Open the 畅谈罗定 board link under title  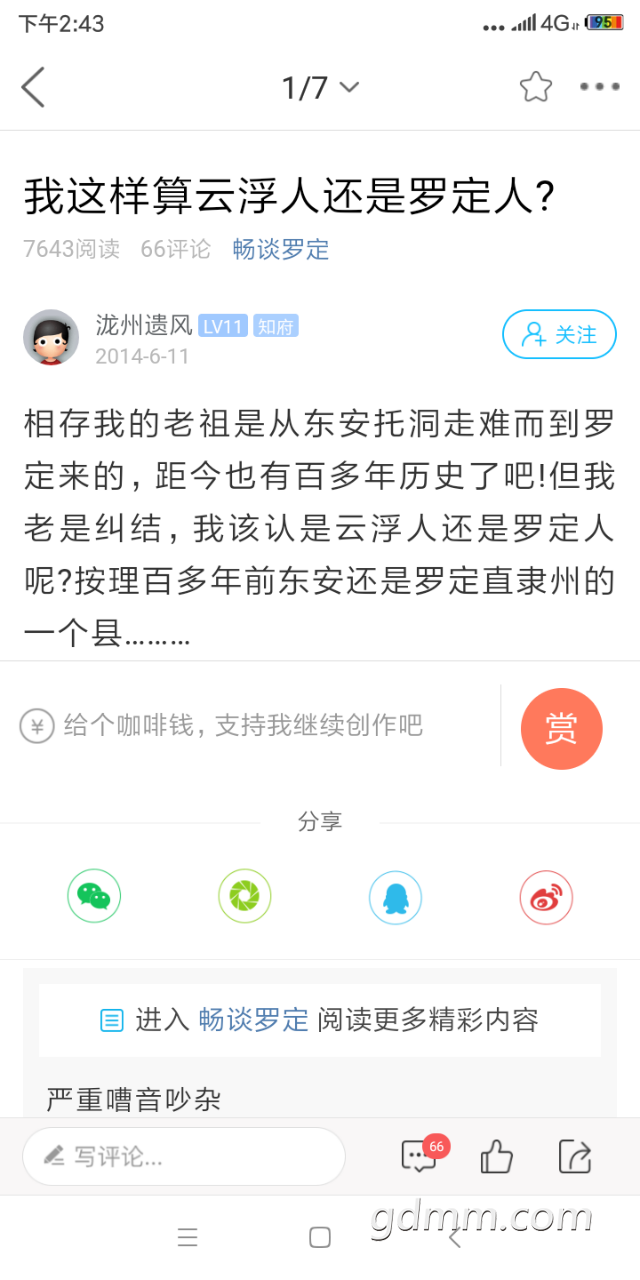click(x=281, y=249)
